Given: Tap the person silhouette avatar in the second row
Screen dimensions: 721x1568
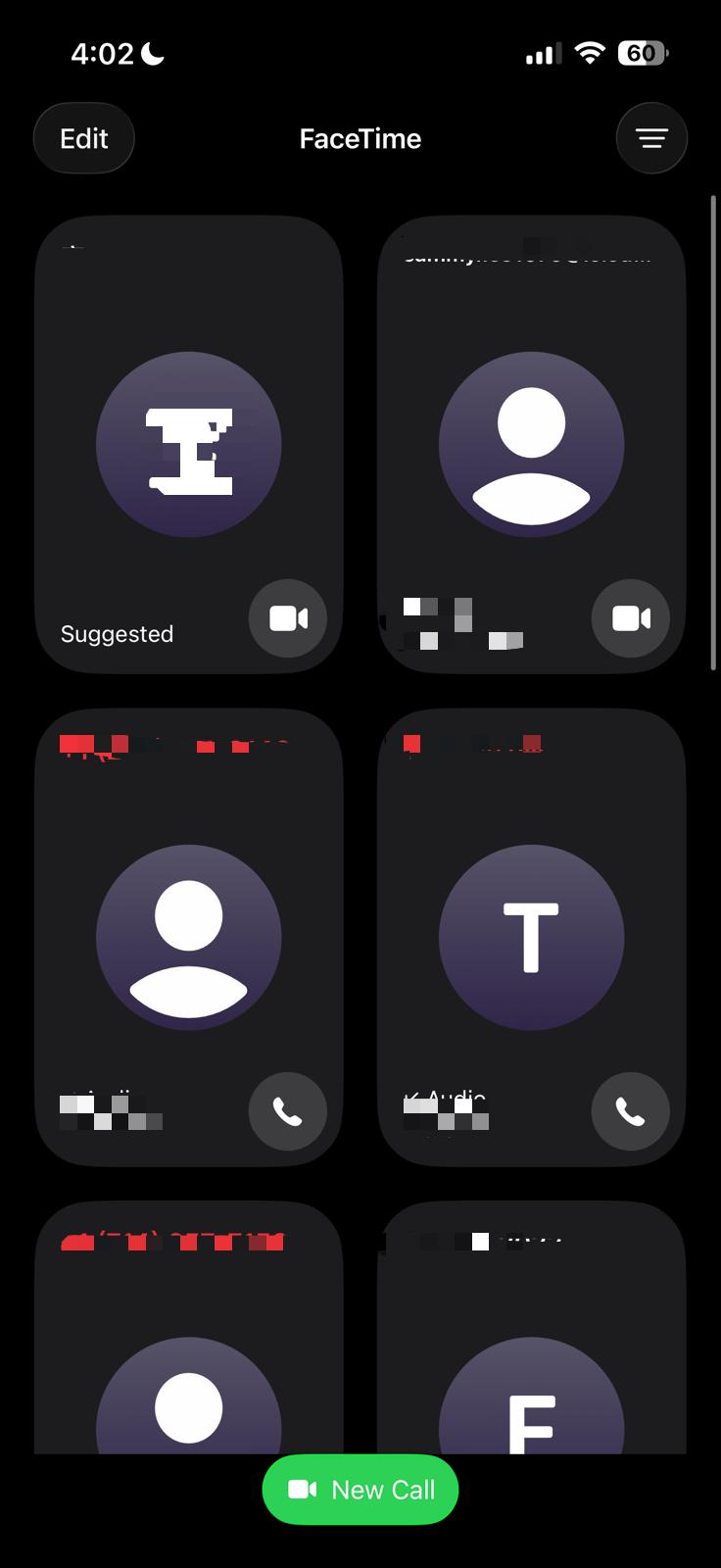Looking at the screenshot, I should pyautogui.click(x=188, y=938).
